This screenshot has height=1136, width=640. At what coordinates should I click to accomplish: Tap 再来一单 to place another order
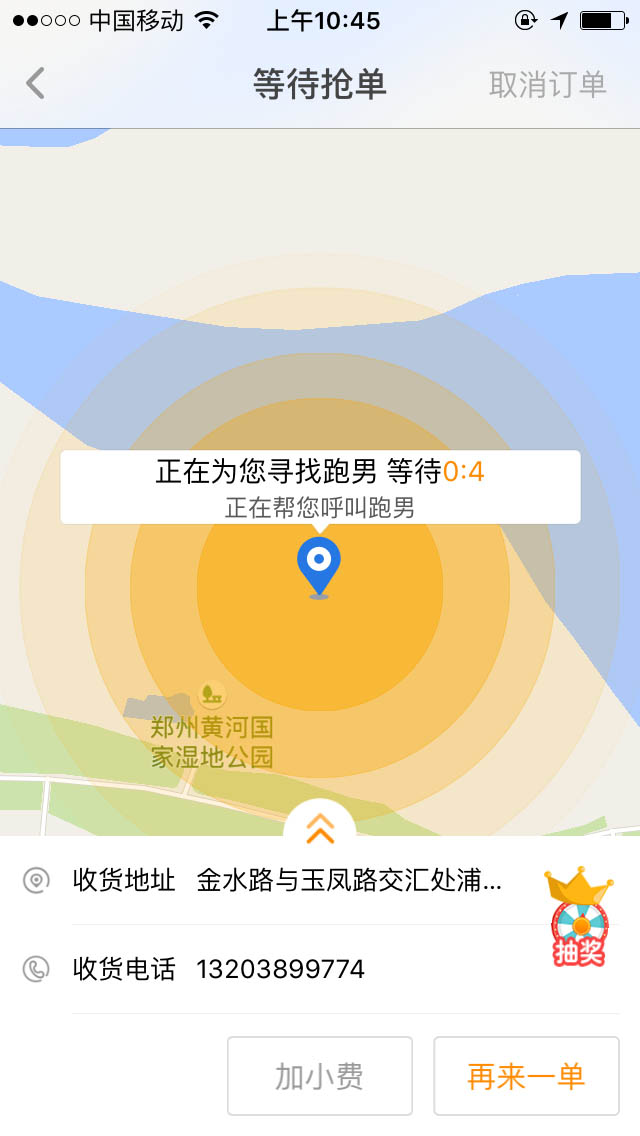526,1076
